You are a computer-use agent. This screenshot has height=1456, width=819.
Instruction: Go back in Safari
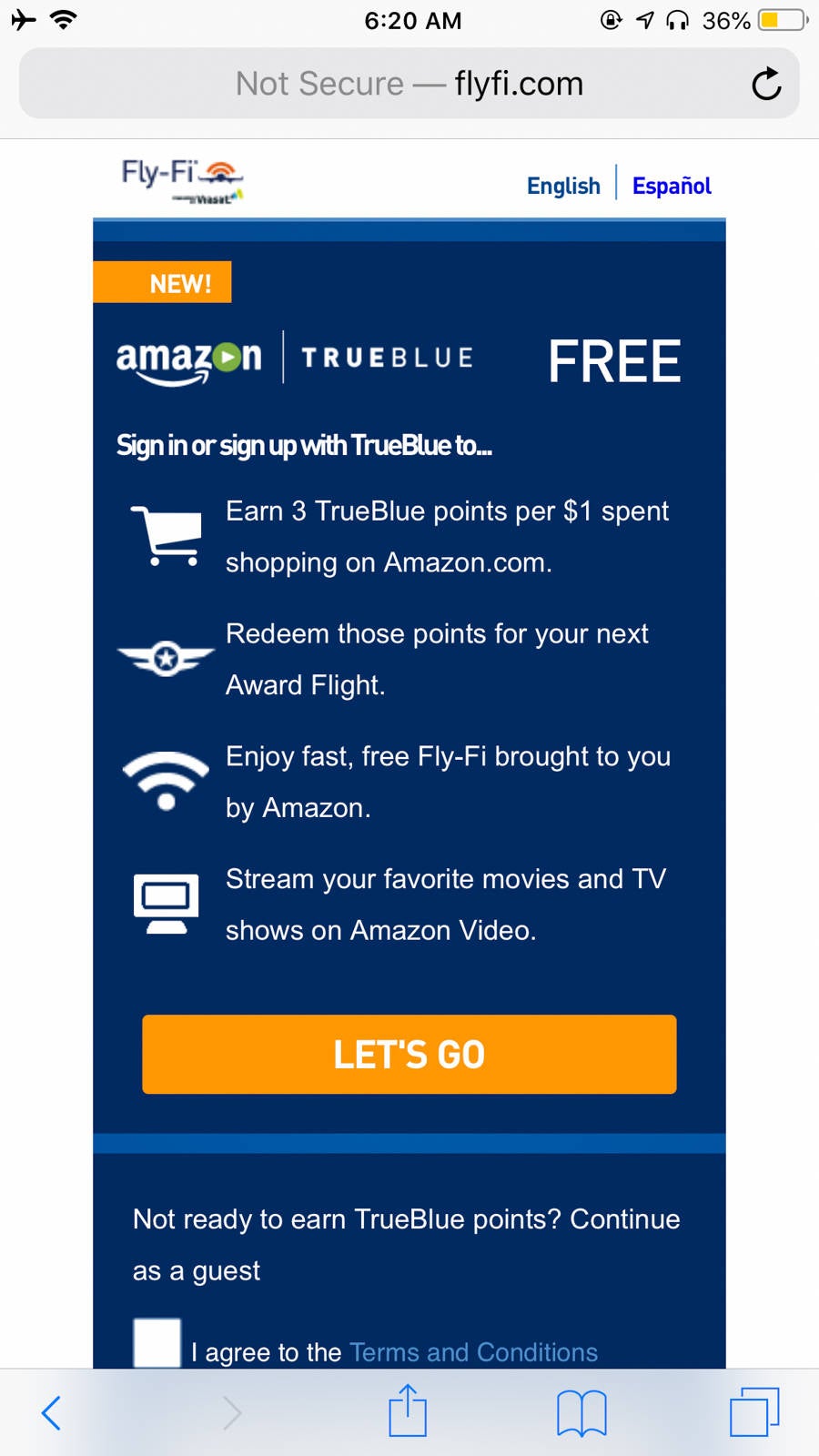(51, 1413)
